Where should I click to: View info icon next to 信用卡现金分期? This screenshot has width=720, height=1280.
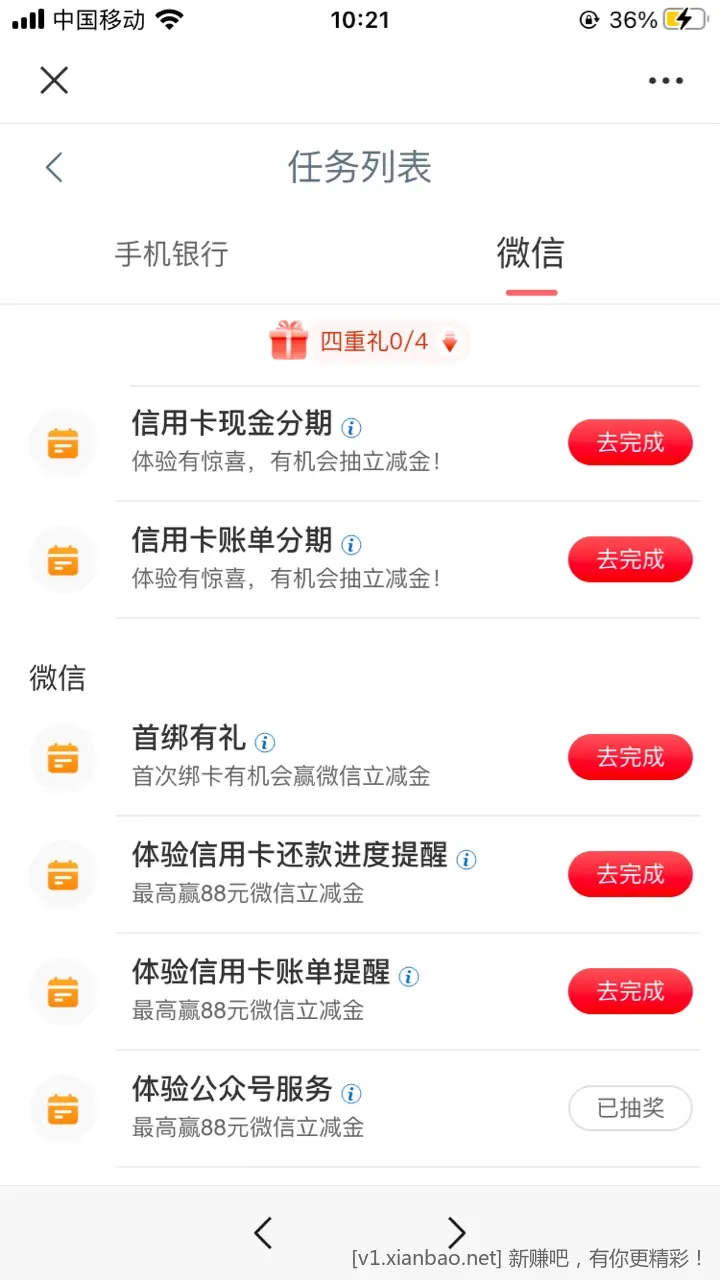(x=351, y=427)
